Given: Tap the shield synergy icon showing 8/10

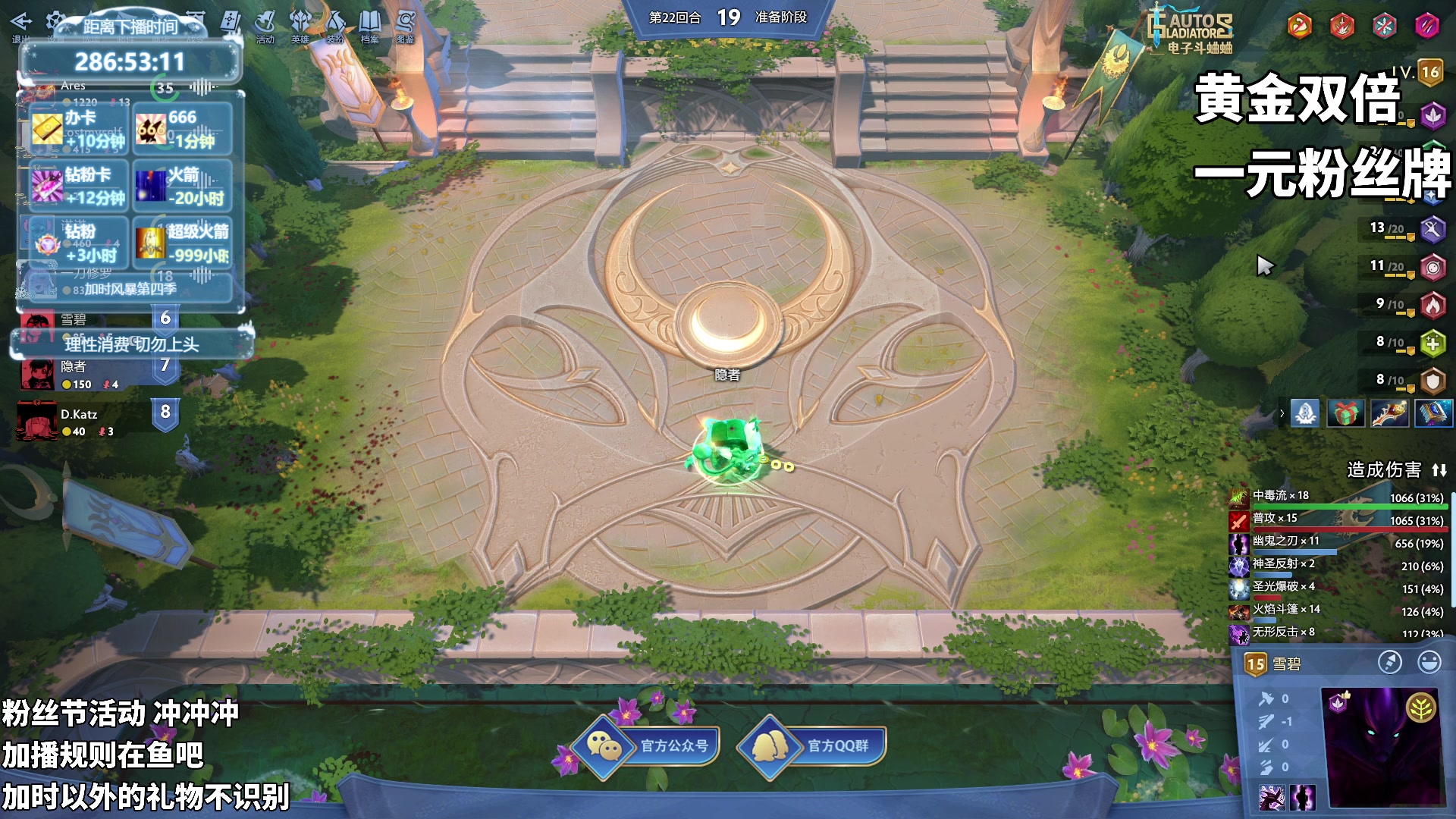Looking at the screenshot, I should point(1432,380).
